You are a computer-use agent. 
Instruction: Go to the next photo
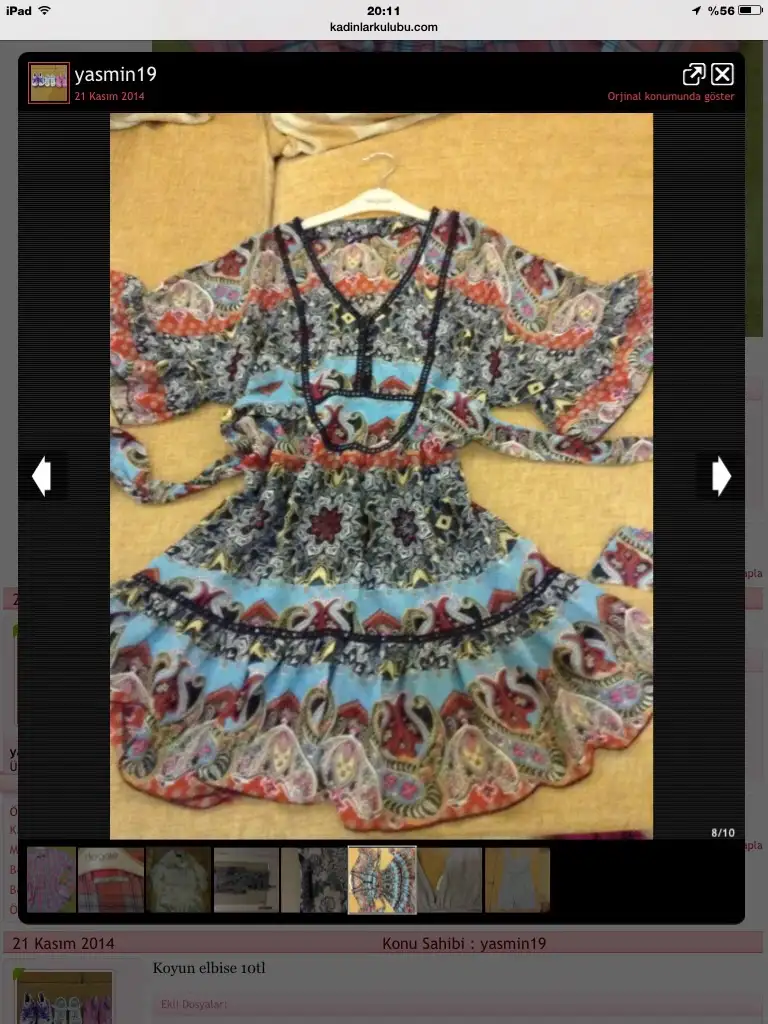(721, 476)
